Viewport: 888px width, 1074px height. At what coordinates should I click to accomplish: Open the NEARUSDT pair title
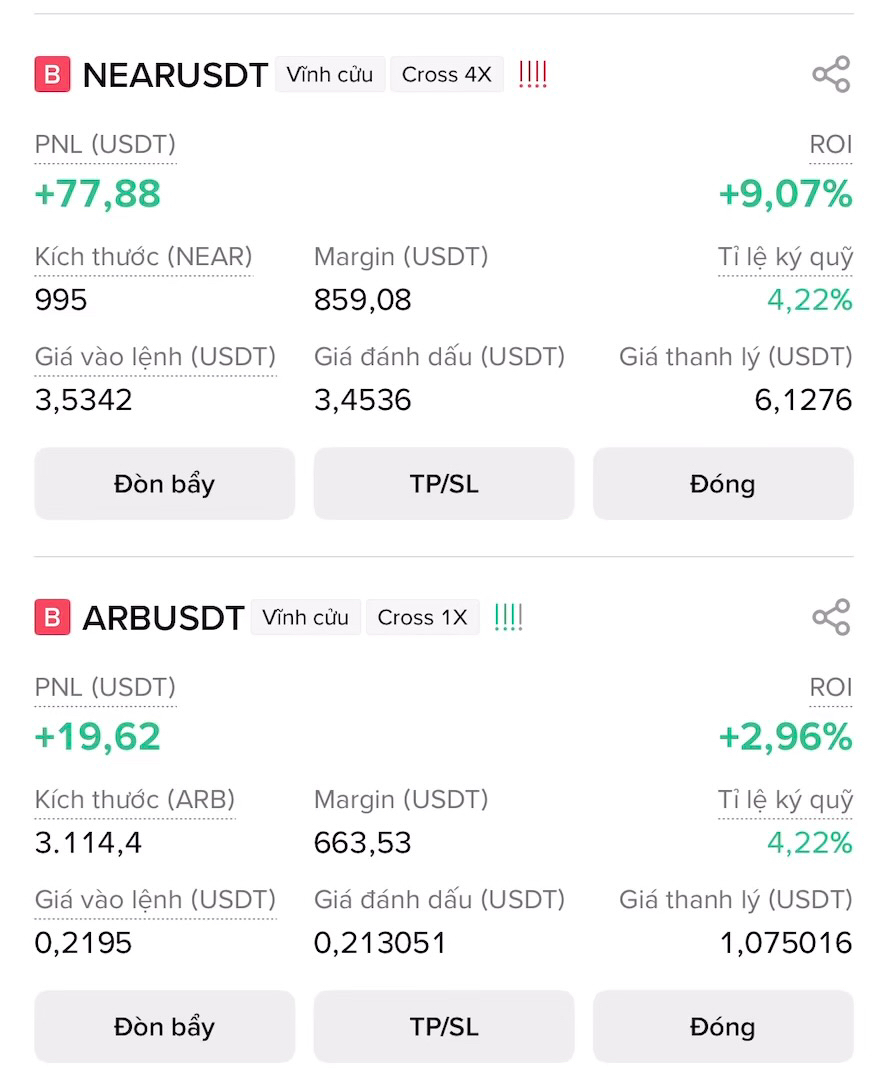[175, 75]
